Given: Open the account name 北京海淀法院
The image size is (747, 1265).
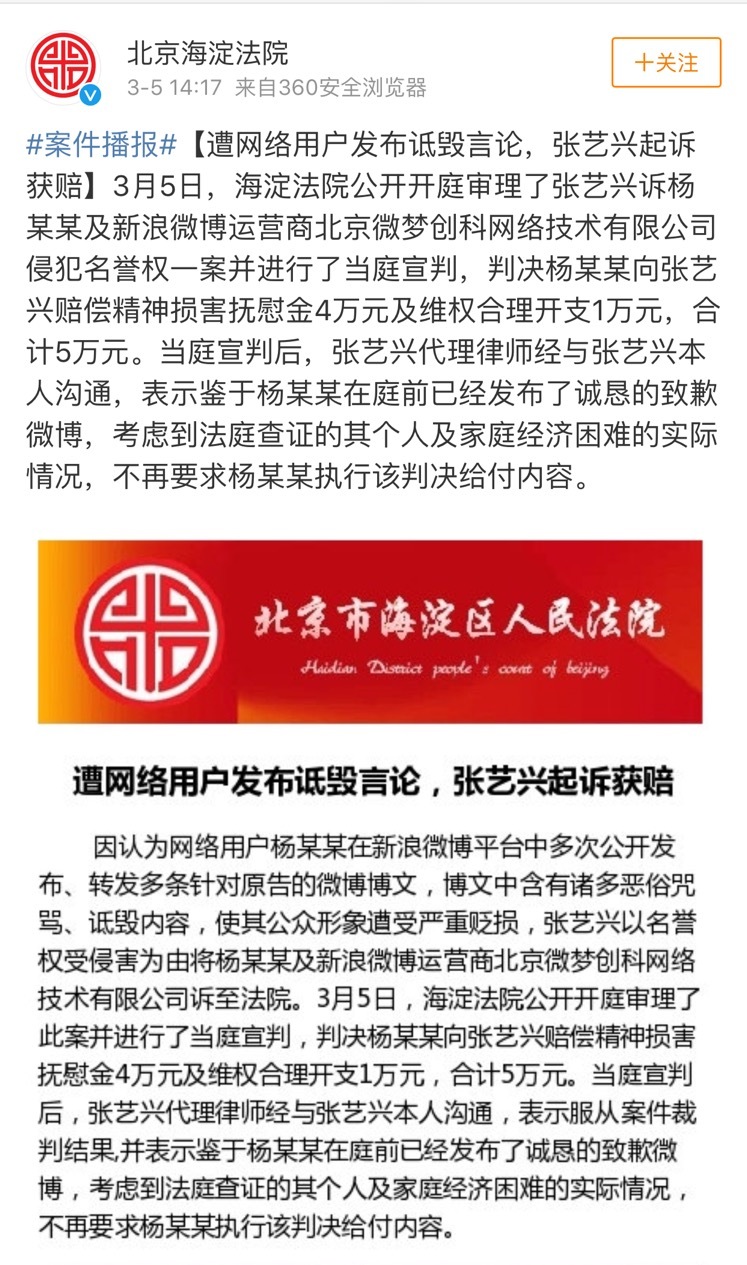Looking at the screenshot, I should click(x=207, y=52).
